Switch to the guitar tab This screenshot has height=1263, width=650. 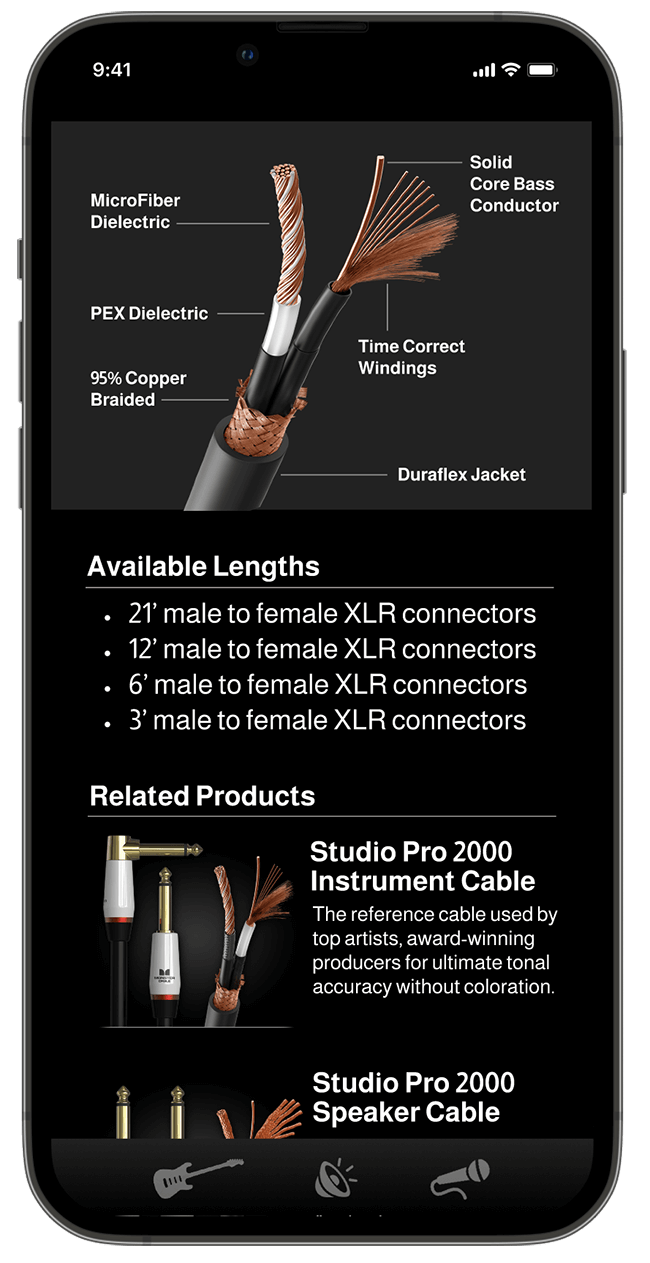[x=198, y=1177]
